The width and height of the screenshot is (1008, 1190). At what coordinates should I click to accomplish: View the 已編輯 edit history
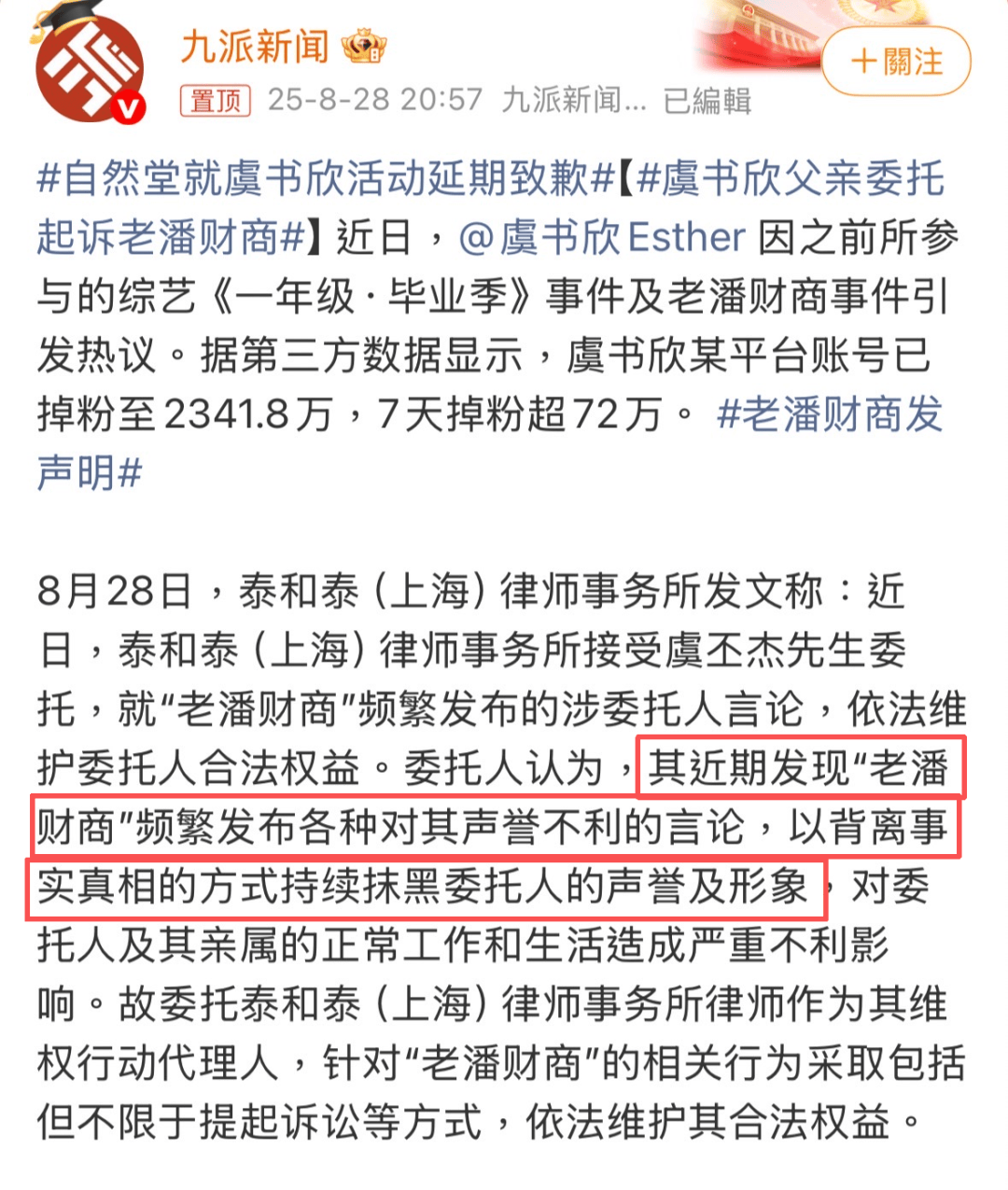(x=707, y=100)
